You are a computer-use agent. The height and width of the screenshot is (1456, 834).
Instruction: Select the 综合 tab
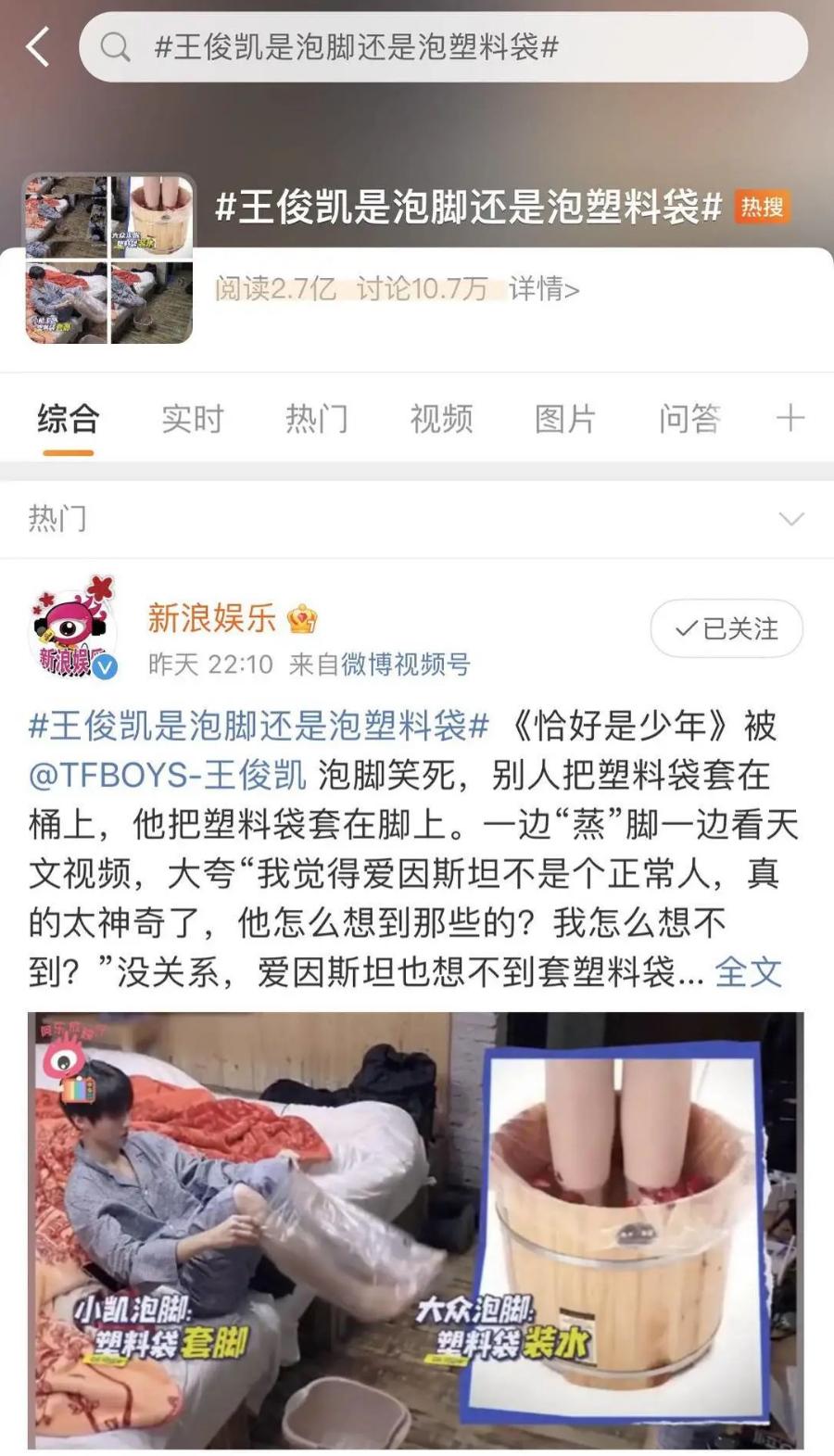click(x=68, y=419)
